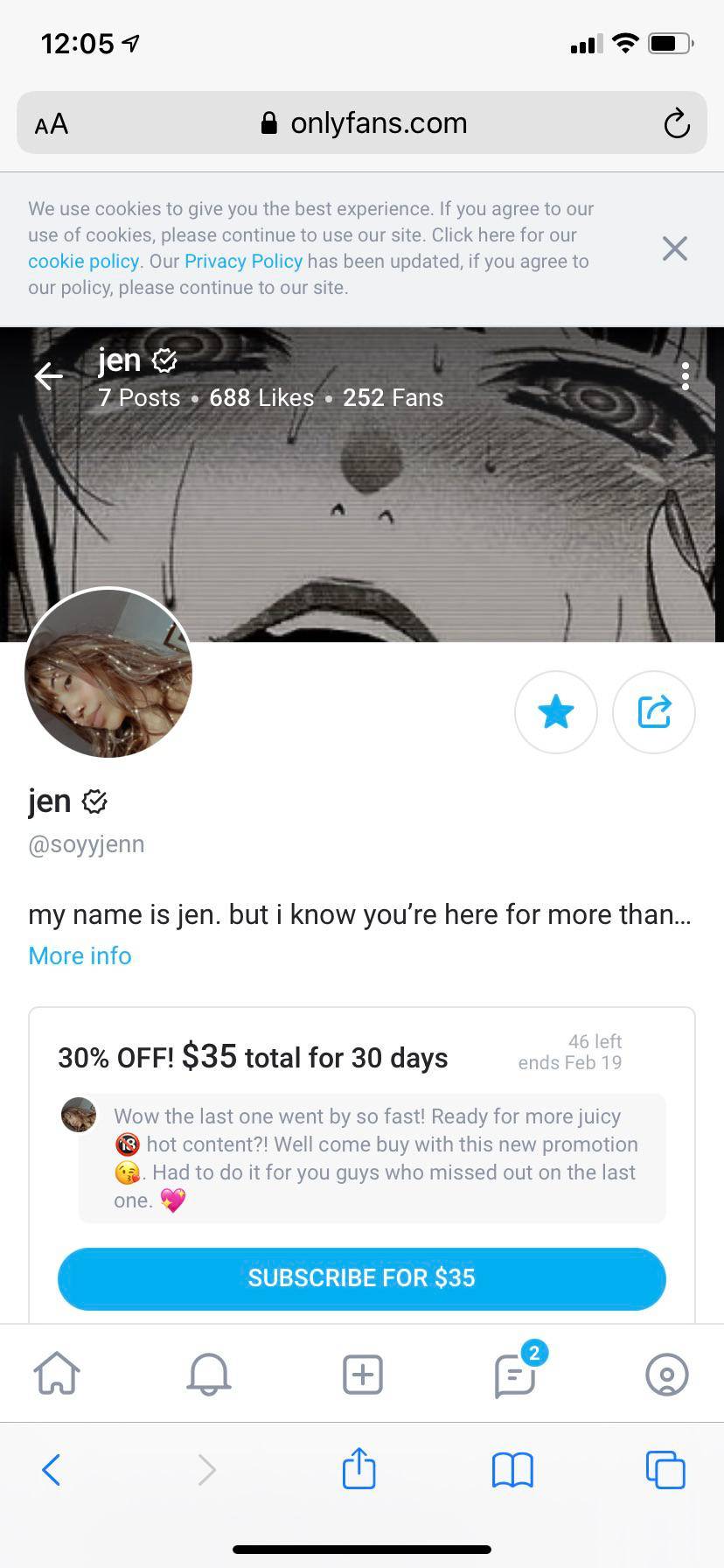Check notifications via bell icon
Screen dimensions: 724x1568
(x=208, y=1374)
